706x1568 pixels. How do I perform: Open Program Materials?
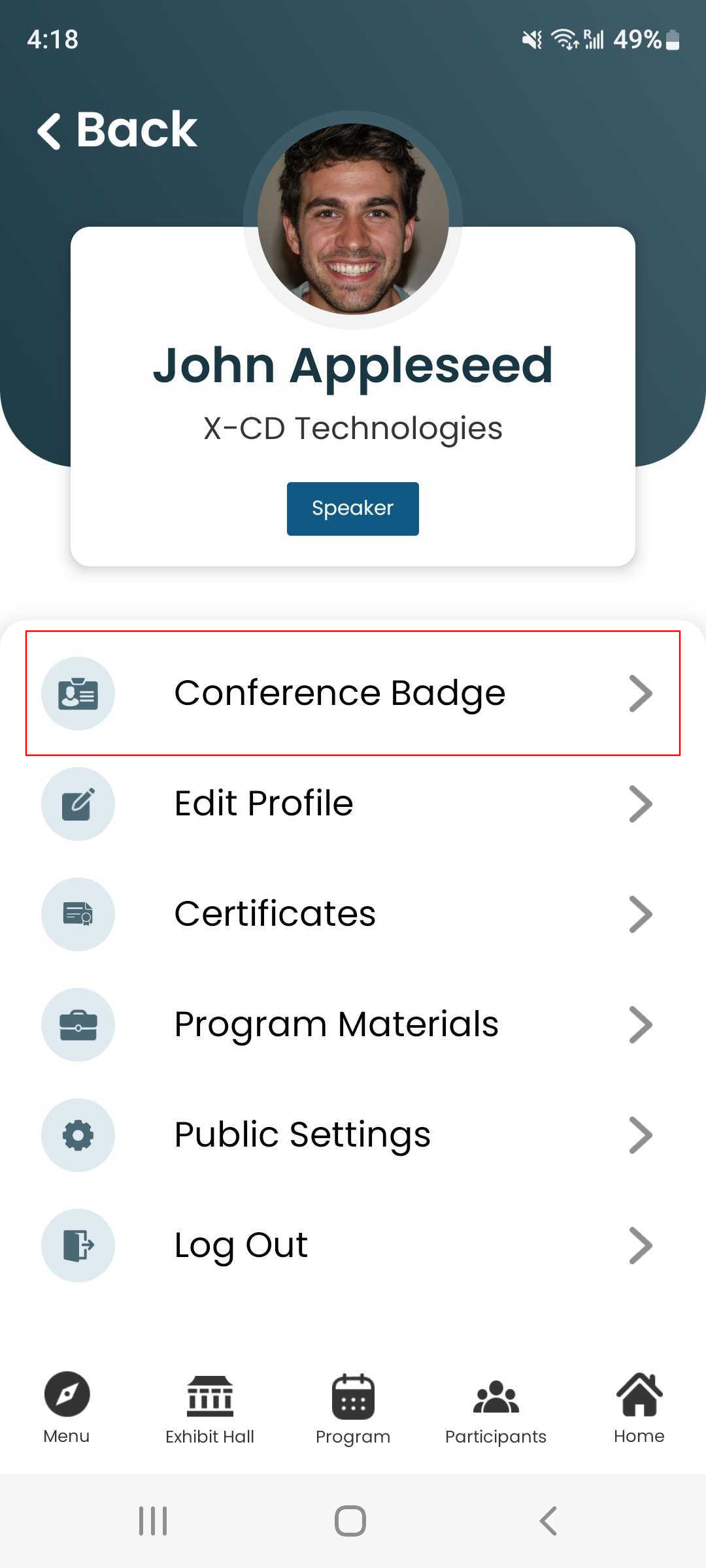coord(353,1024)
